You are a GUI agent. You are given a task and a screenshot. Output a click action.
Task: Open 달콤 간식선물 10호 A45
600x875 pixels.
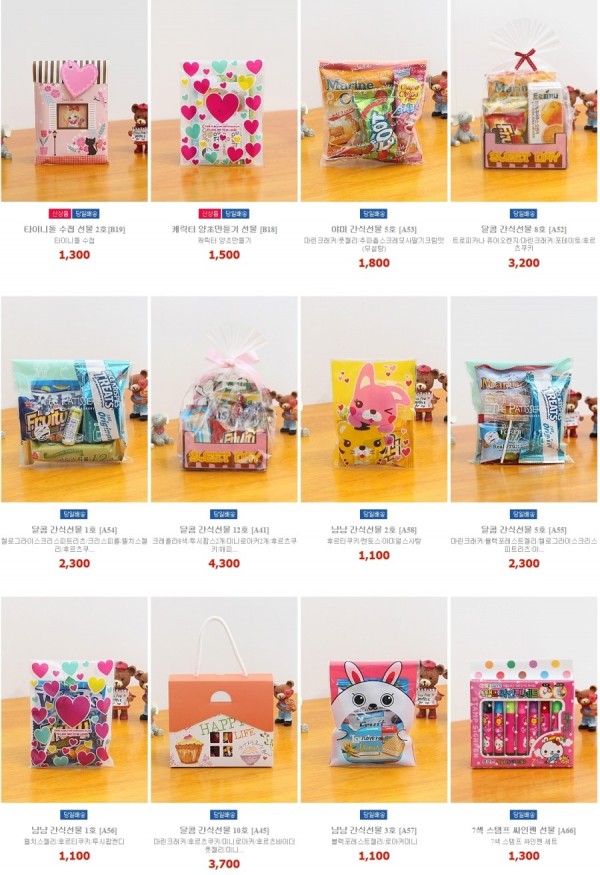coord(224,830)
